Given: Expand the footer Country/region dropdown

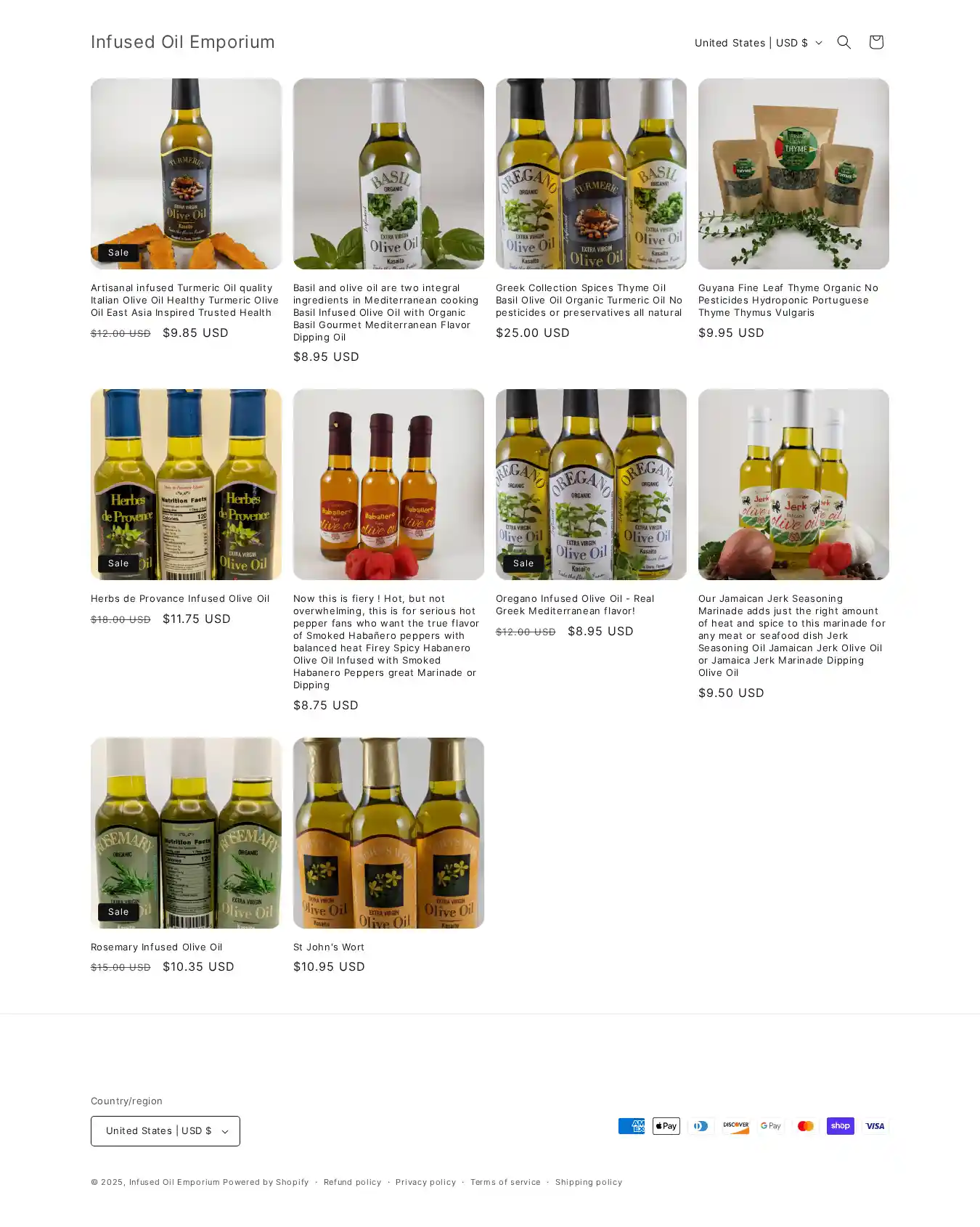Looking at the screenshot, I should 166,1130.
